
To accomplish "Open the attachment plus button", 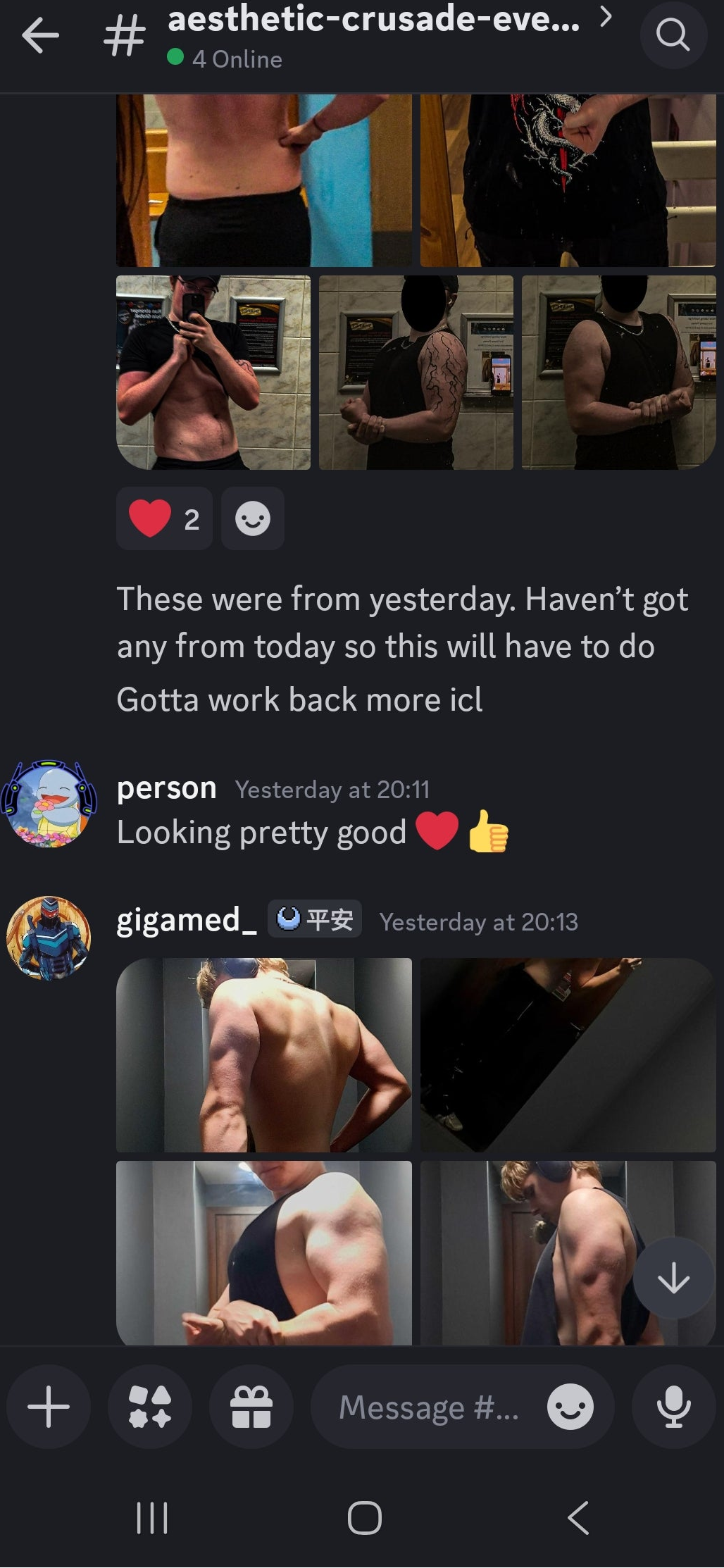I will (x=49, y=1407).
